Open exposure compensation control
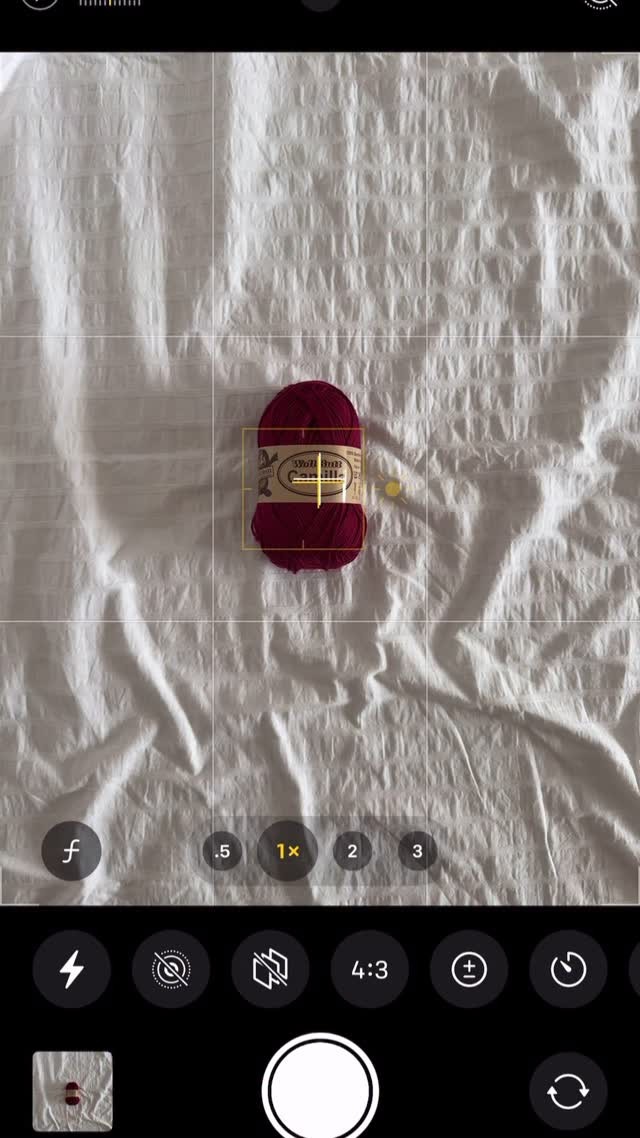Image resolution: width=640 pixels, height=1138 pixels. (468, 969)
